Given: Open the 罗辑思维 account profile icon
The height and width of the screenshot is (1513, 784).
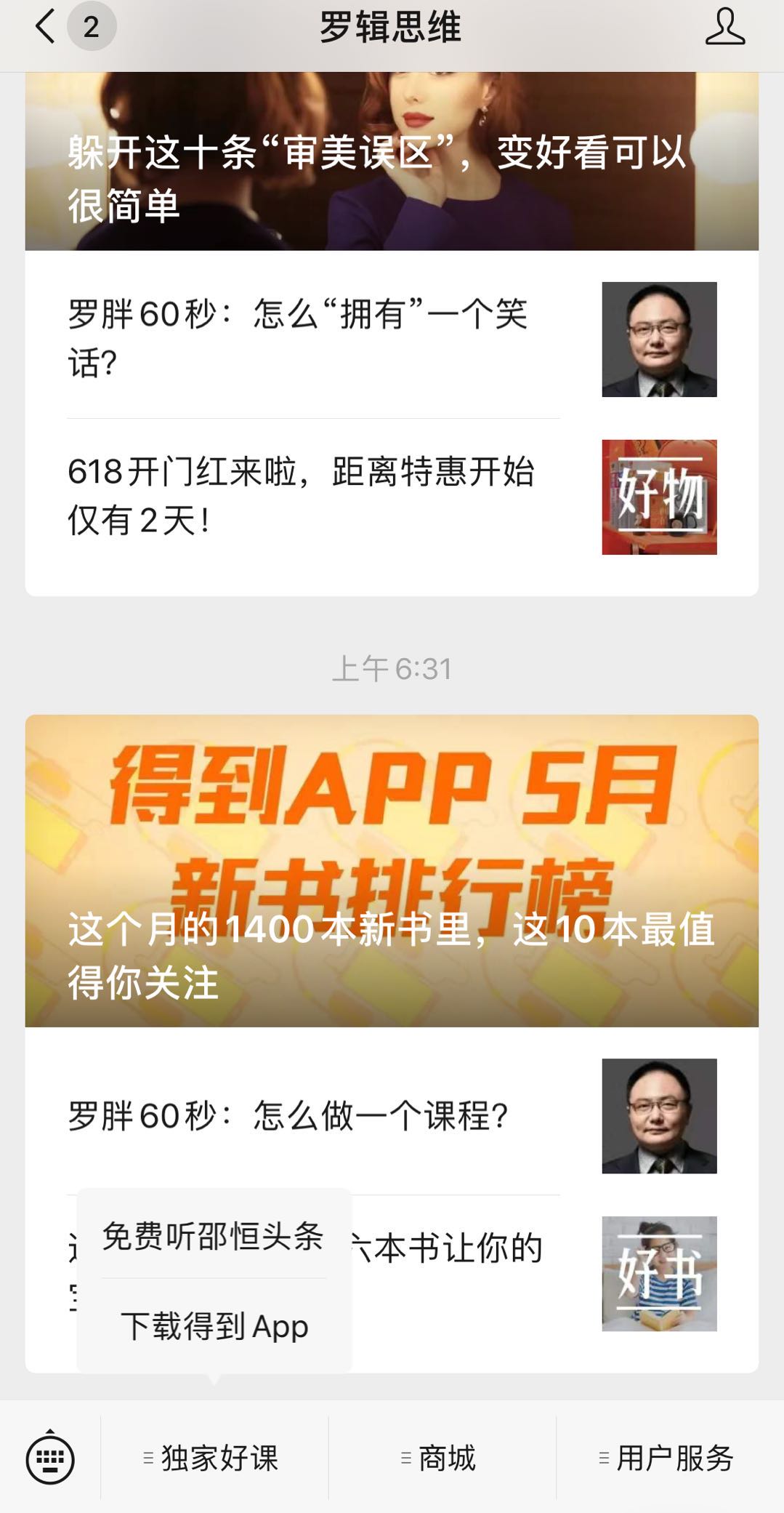Looking at the screenshot, I should click(x=724, y=28).
